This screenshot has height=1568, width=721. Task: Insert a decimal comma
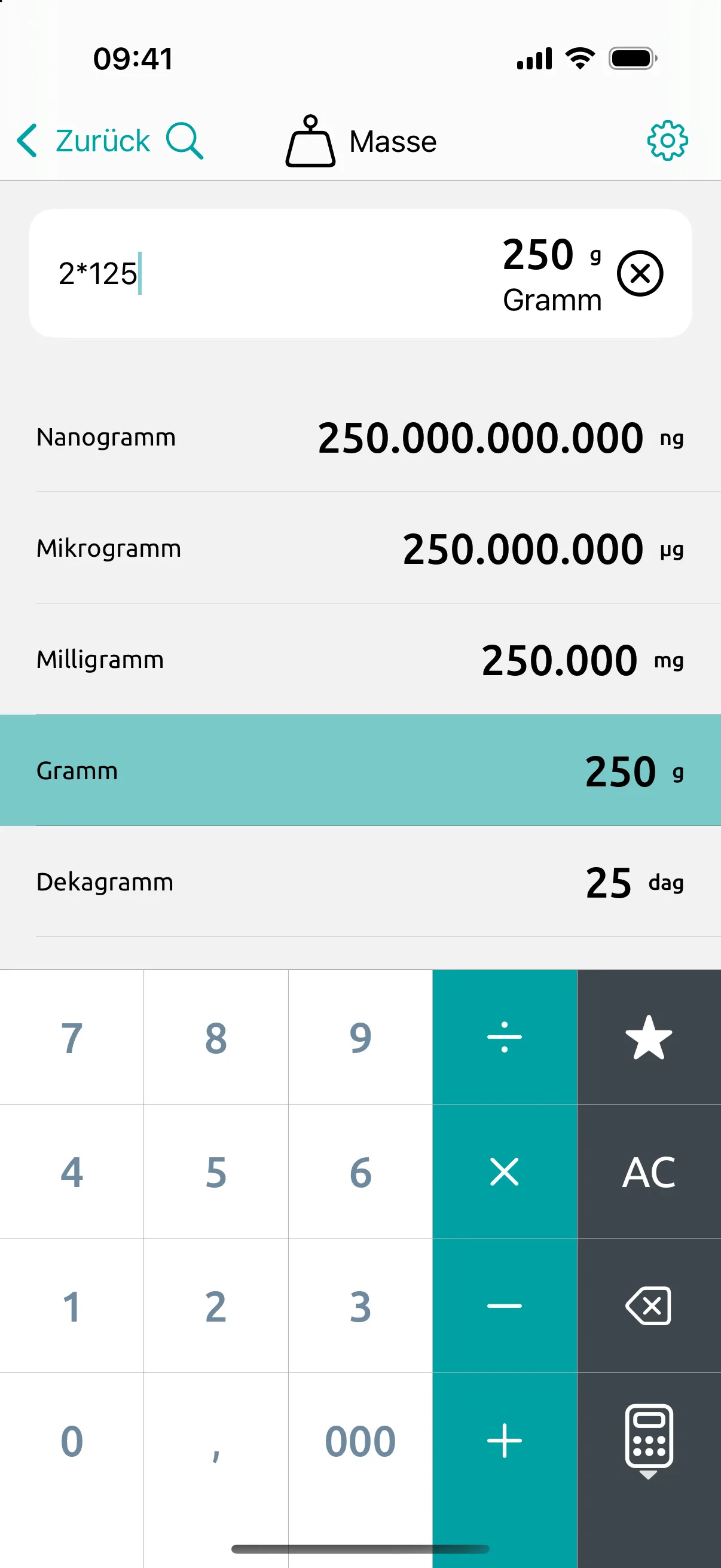pyautogui.click(x=216, y=1440)
